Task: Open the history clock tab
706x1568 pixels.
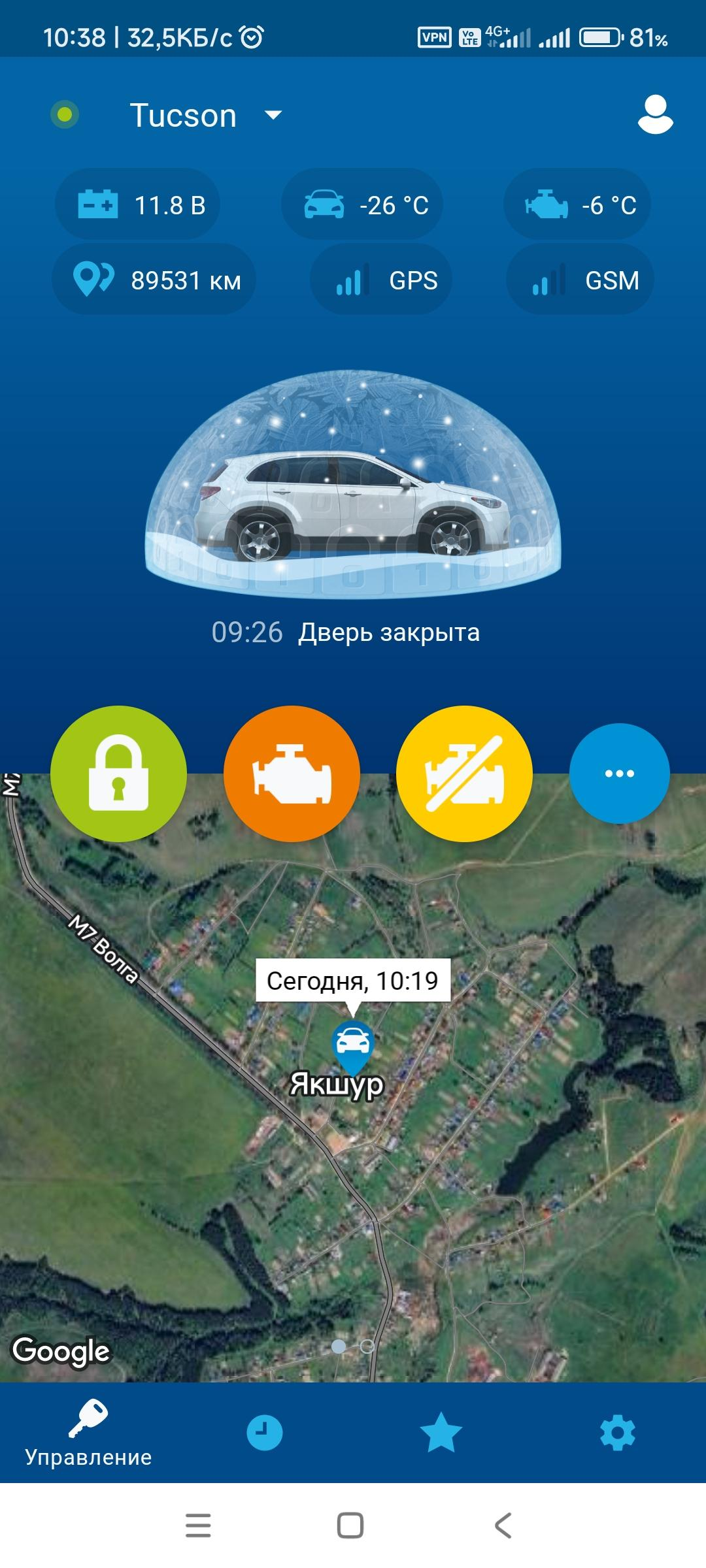Action: pos(265,1432)
